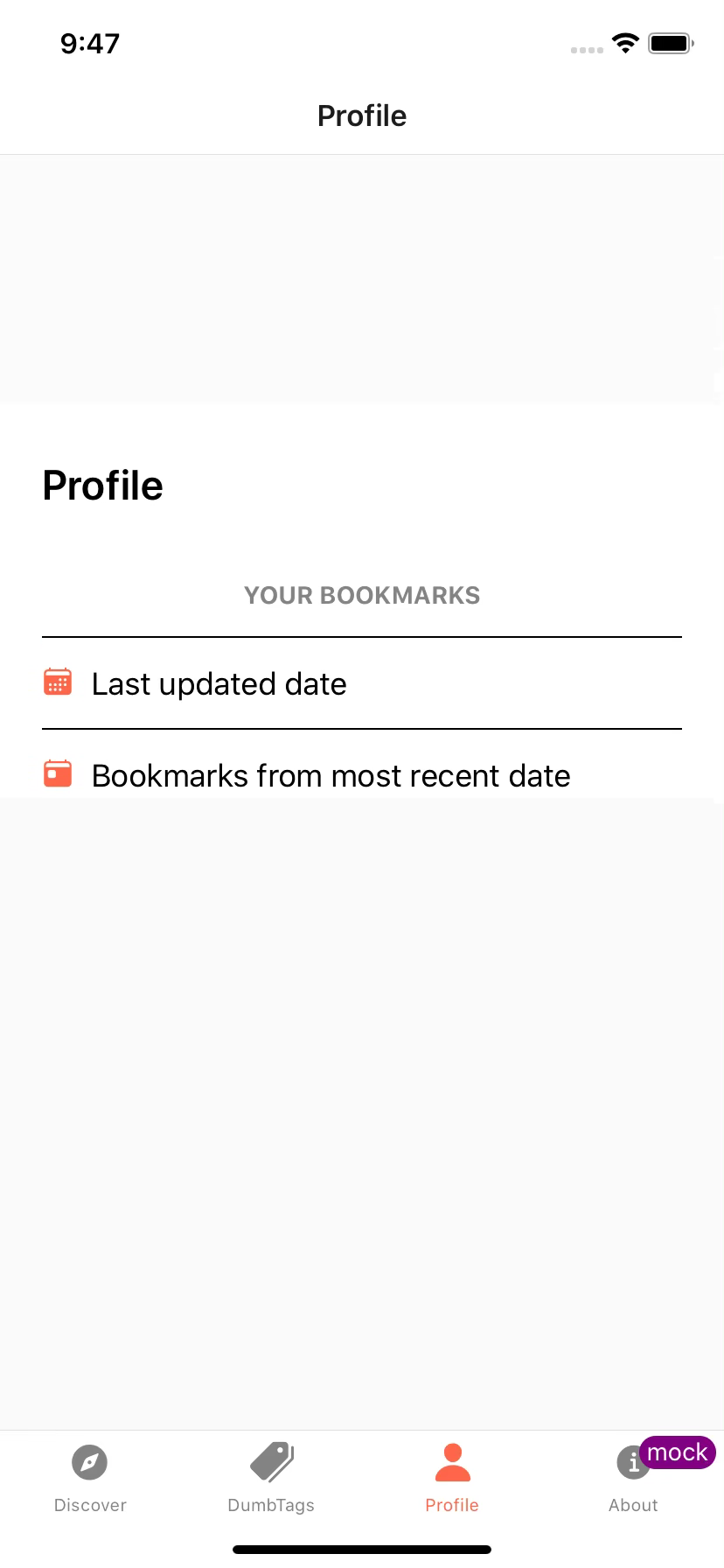Switch to the Discover tab
Screen dimensions: 724x1568
[x=90, y=1479]
